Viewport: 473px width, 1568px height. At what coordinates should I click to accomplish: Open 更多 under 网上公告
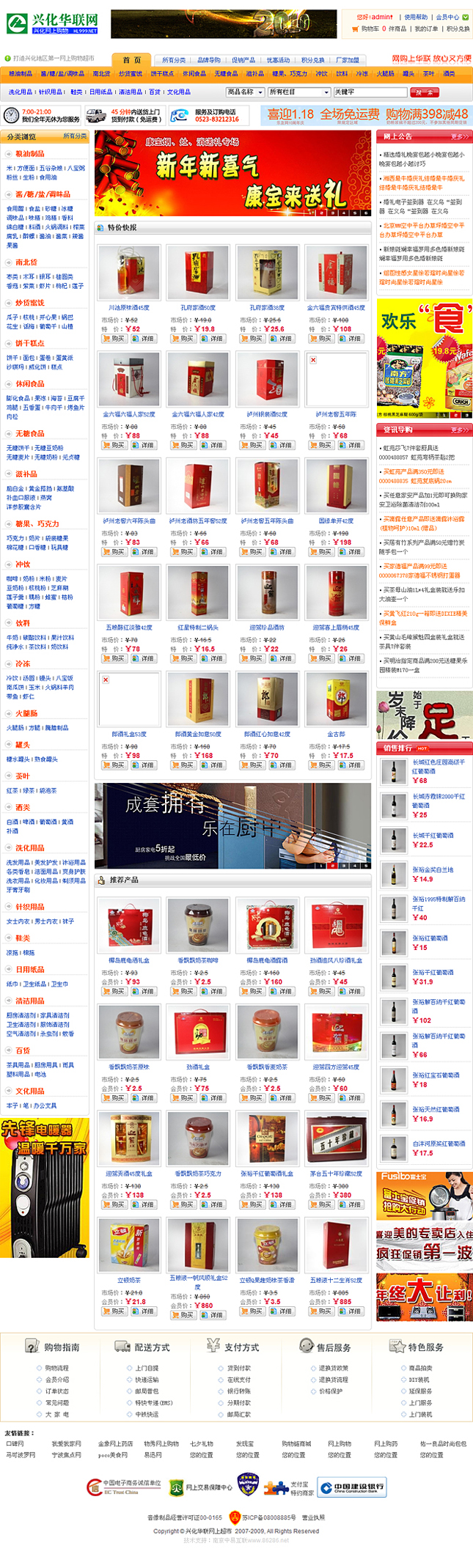pyautogui.click(x=459, y=136)
